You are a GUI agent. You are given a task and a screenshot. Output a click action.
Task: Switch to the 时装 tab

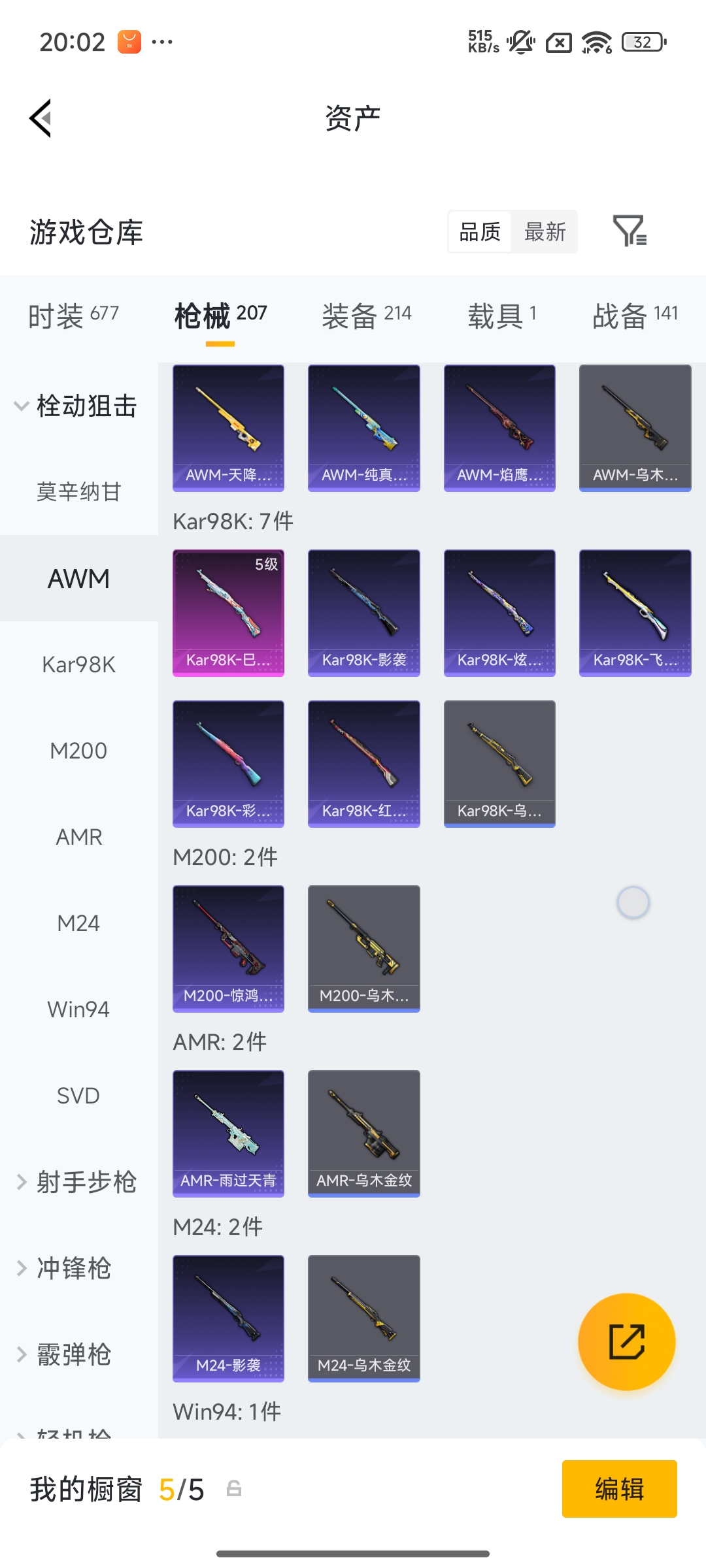pos(73,316)
